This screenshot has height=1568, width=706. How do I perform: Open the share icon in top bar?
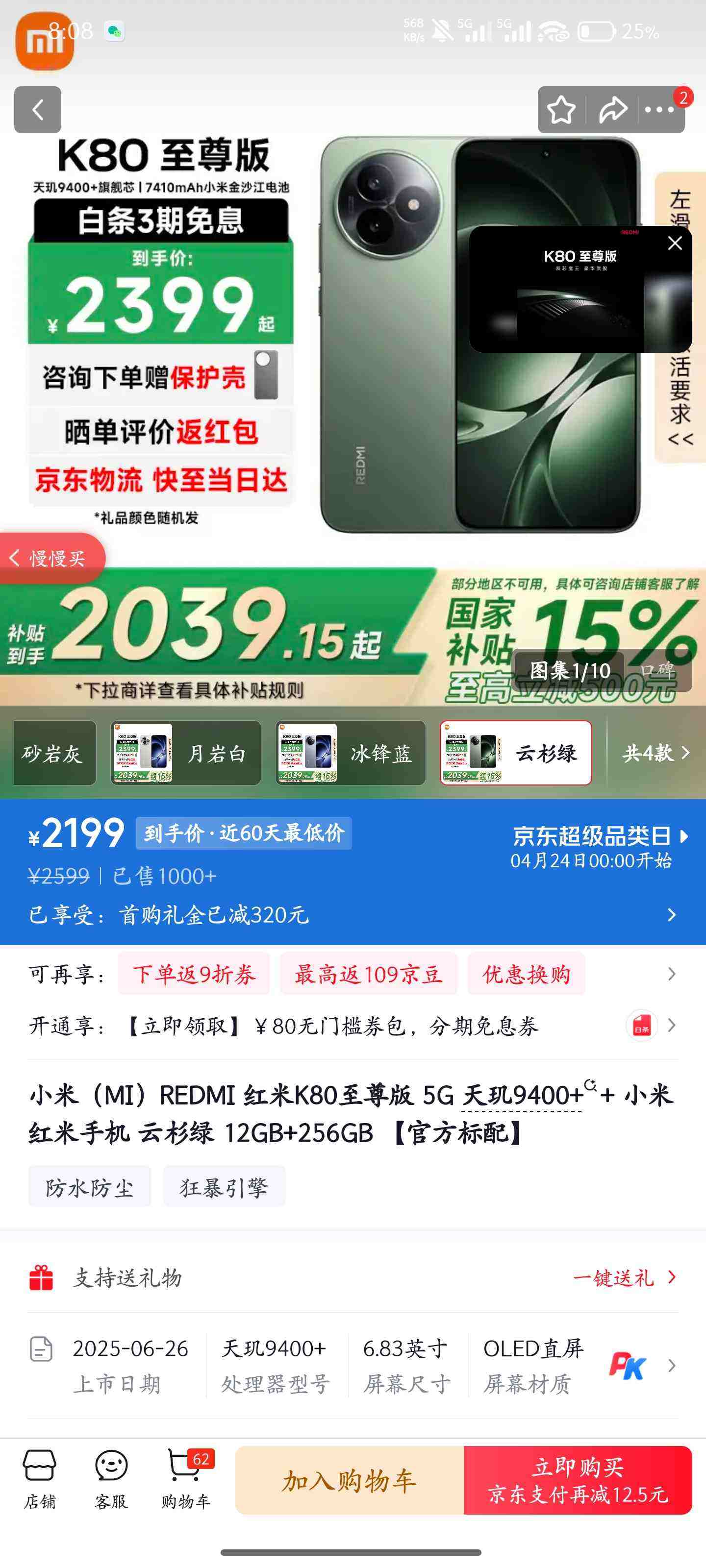tap(613, 110)
